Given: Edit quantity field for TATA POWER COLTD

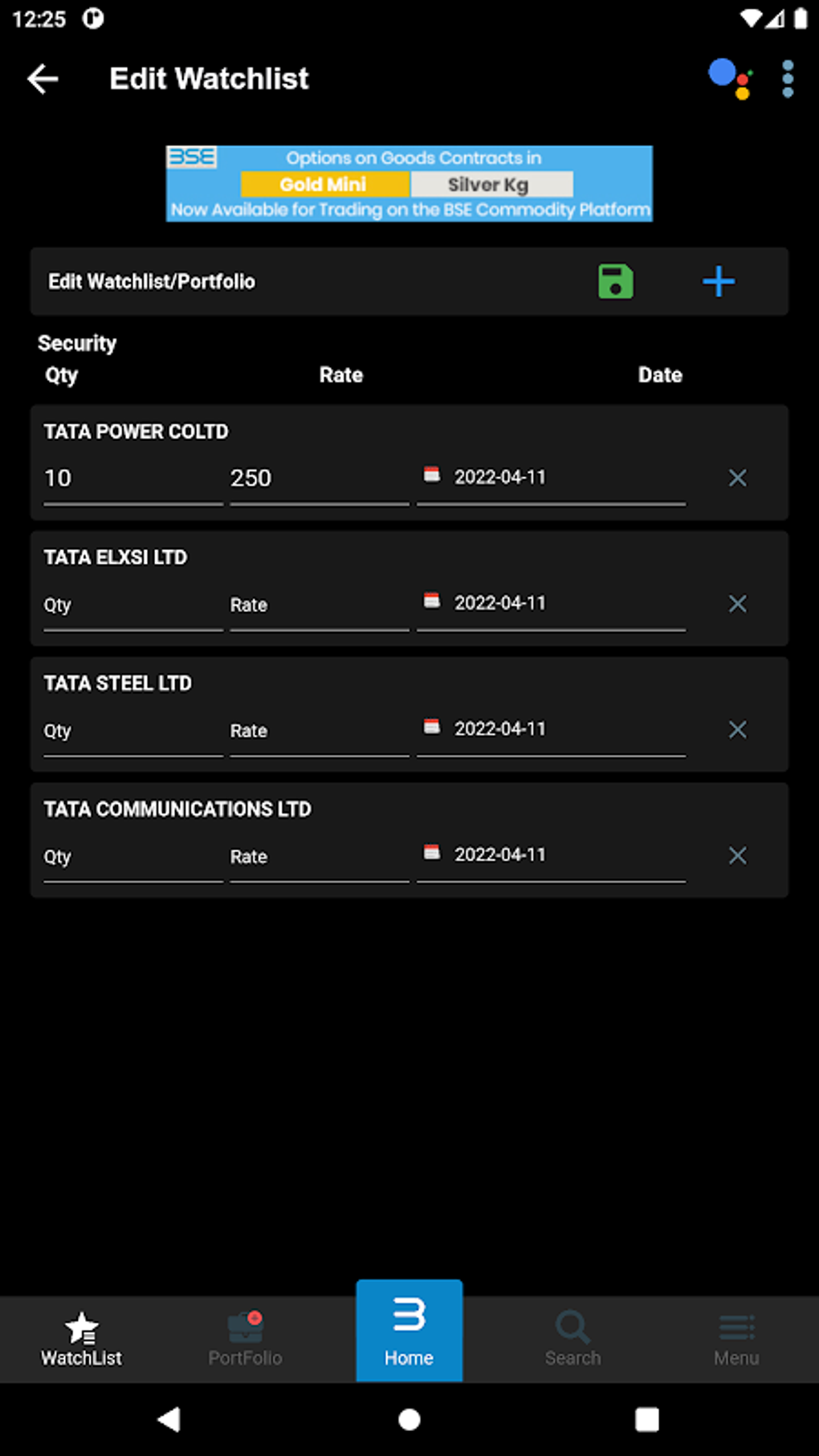Looking at the screenshot, I should [x=132, y=479].
